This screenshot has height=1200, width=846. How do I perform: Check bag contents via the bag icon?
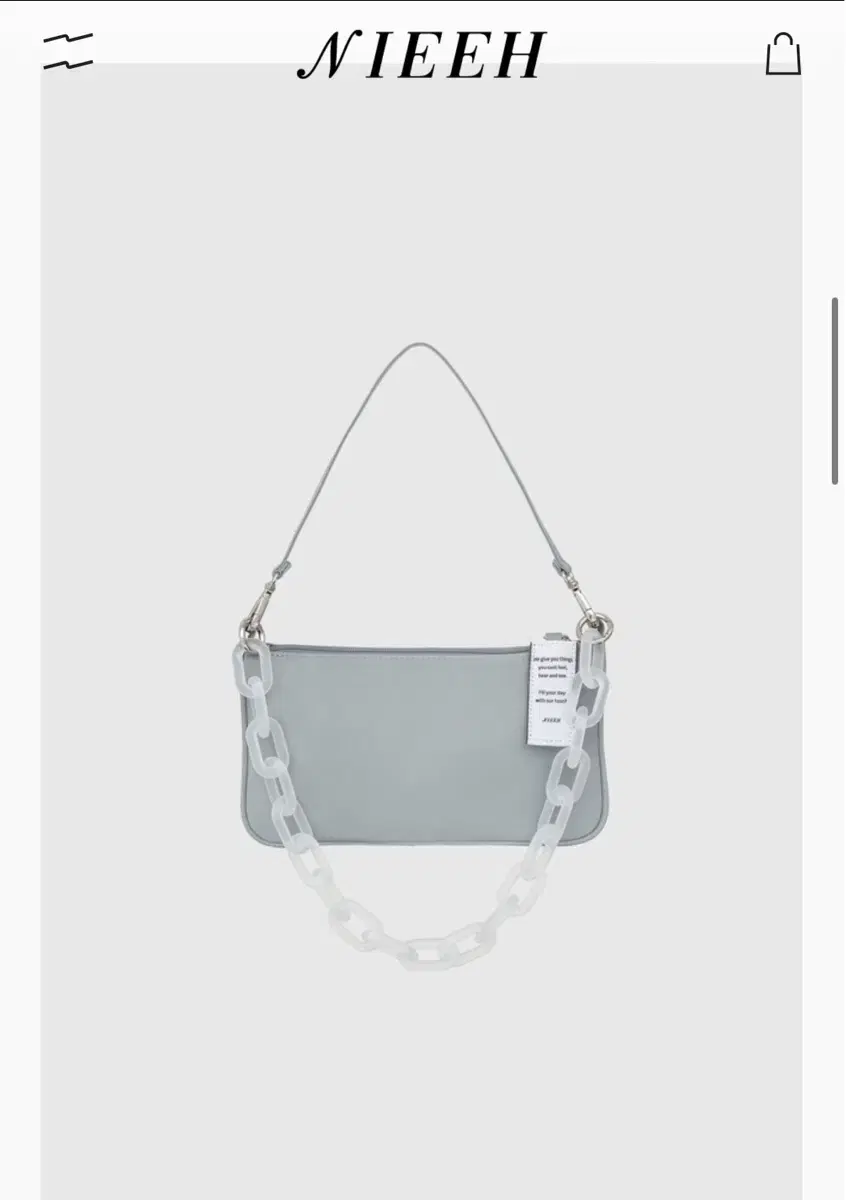784,55
